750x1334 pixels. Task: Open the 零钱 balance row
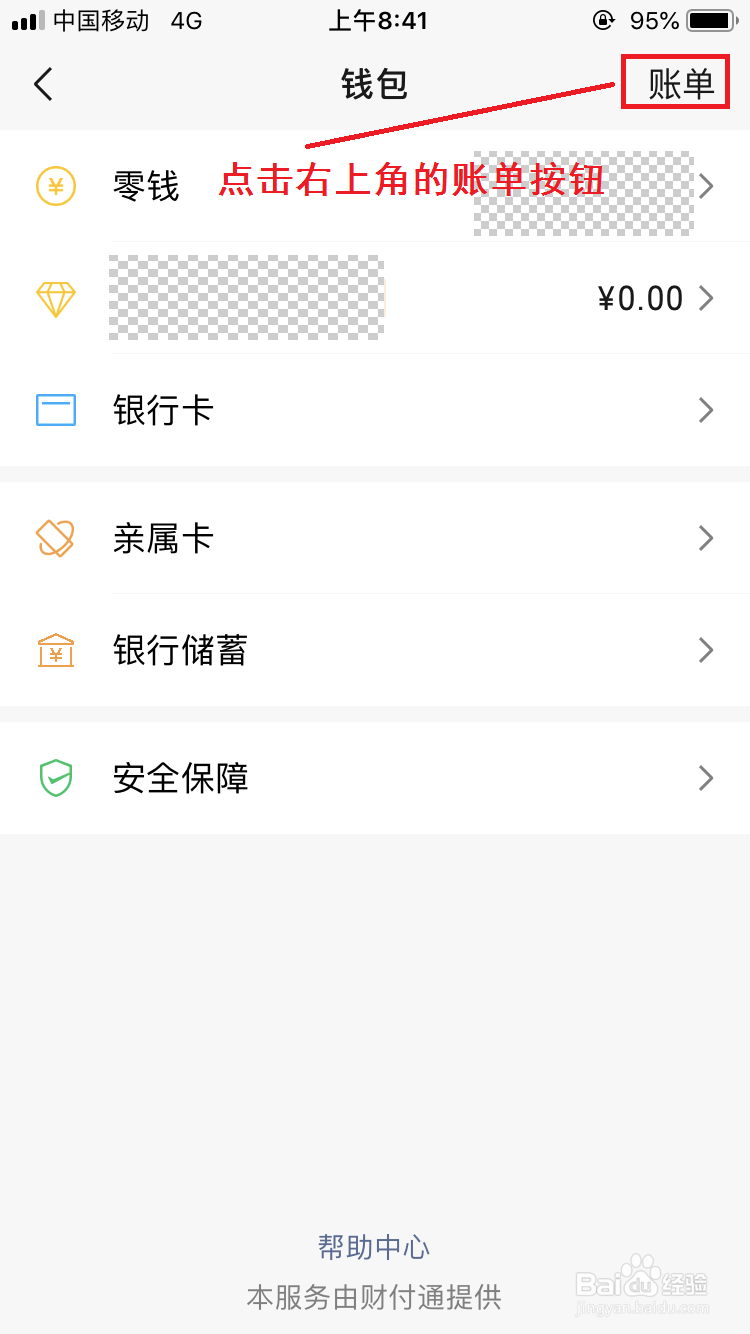375,186
